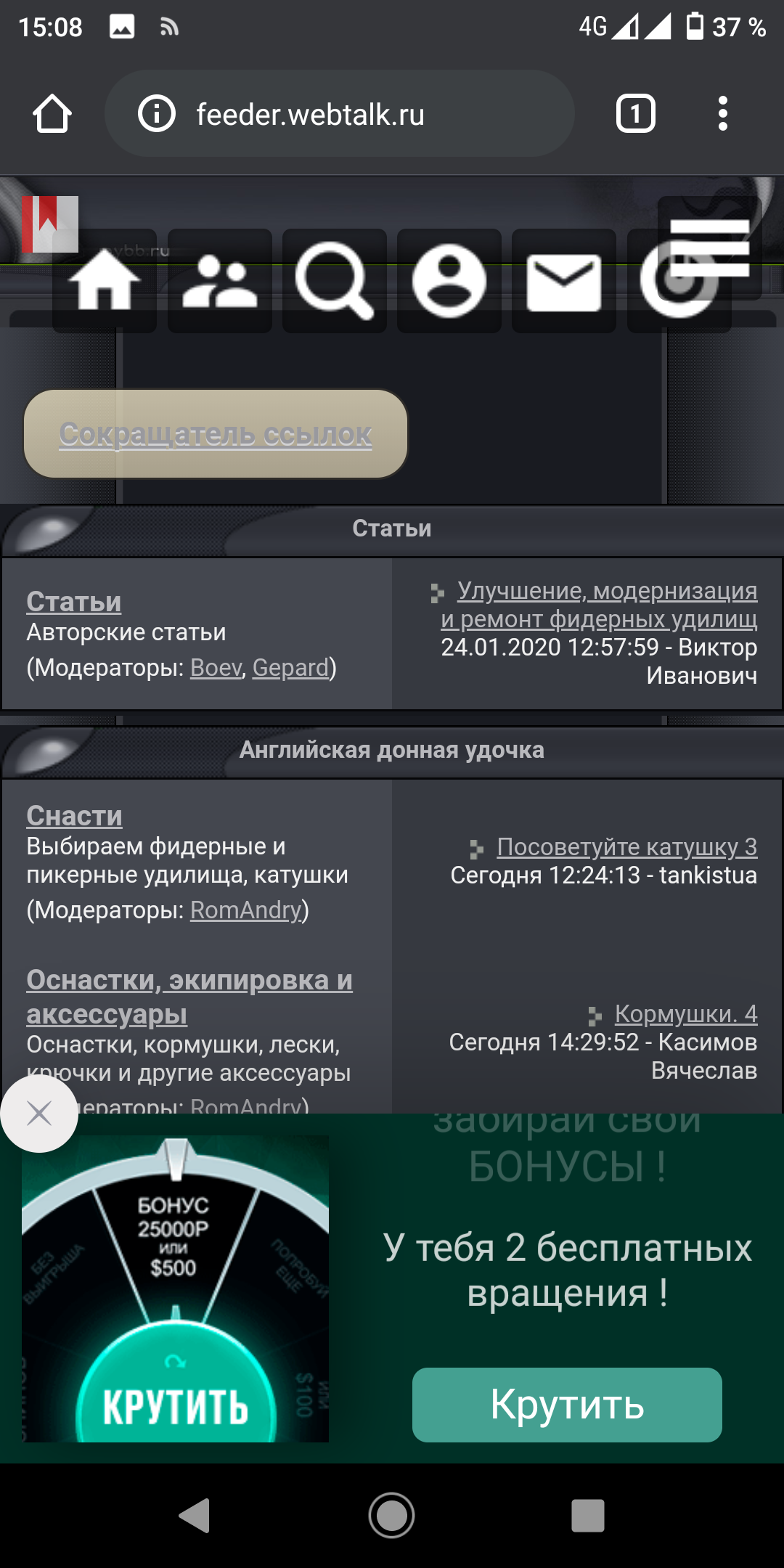This screenshot has height=1568, width=784.
Task: Open the forum search icon
Action: (x=334, y=281)
